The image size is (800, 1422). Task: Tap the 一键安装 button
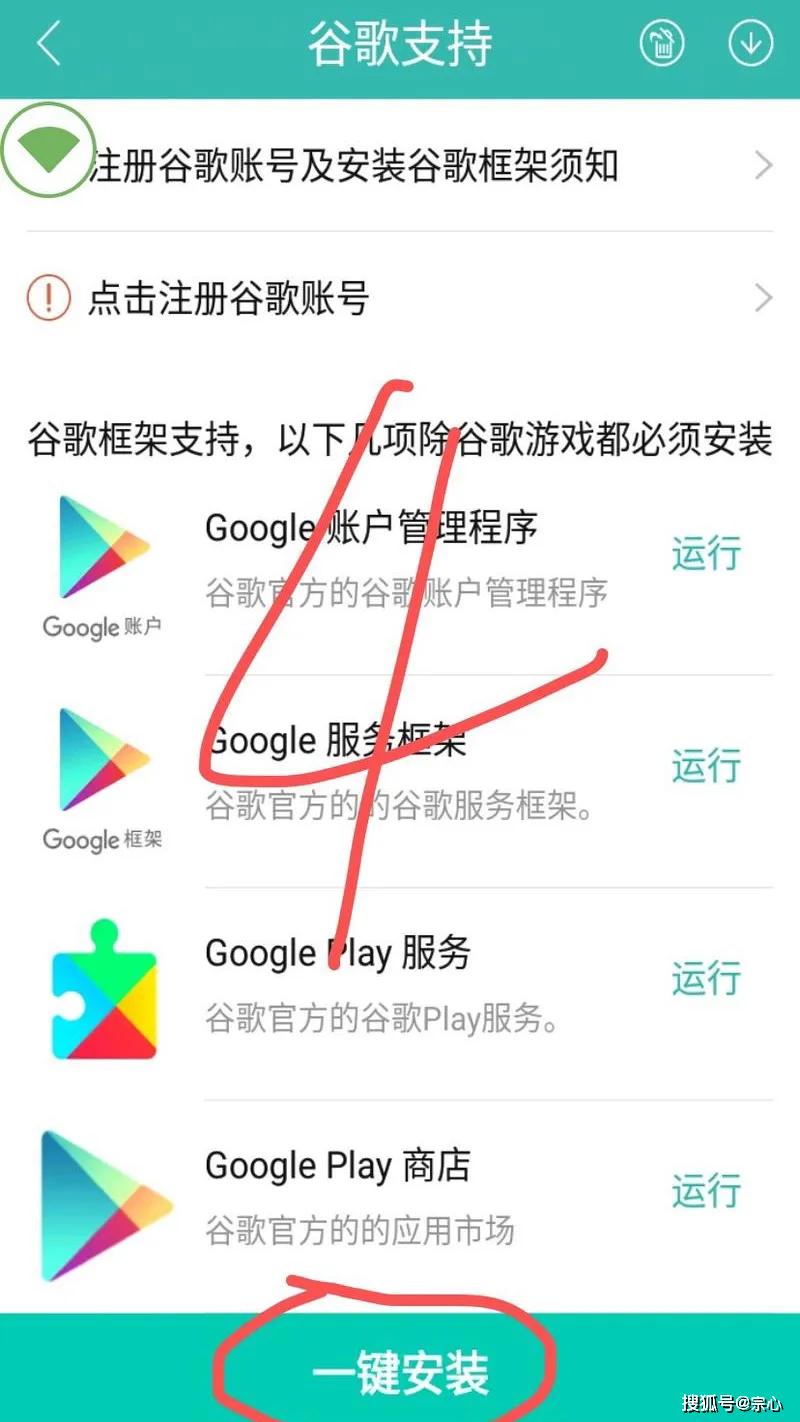click(400, 1372)
